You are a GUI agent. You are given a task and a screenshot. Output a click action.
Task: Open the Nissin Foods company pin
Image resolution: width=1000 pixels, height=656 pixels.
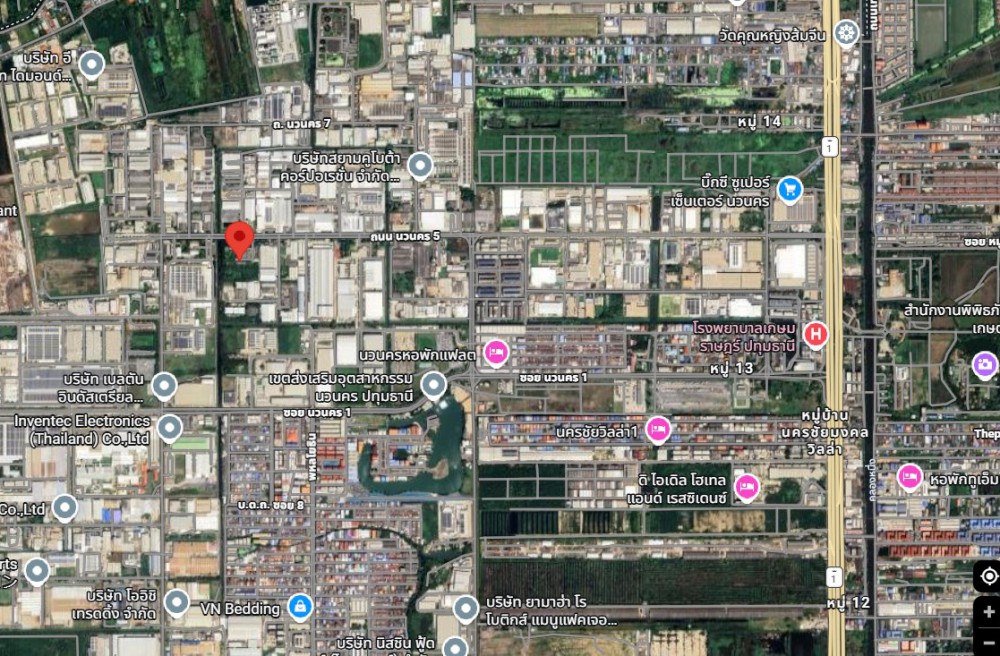tap(455, 646)
